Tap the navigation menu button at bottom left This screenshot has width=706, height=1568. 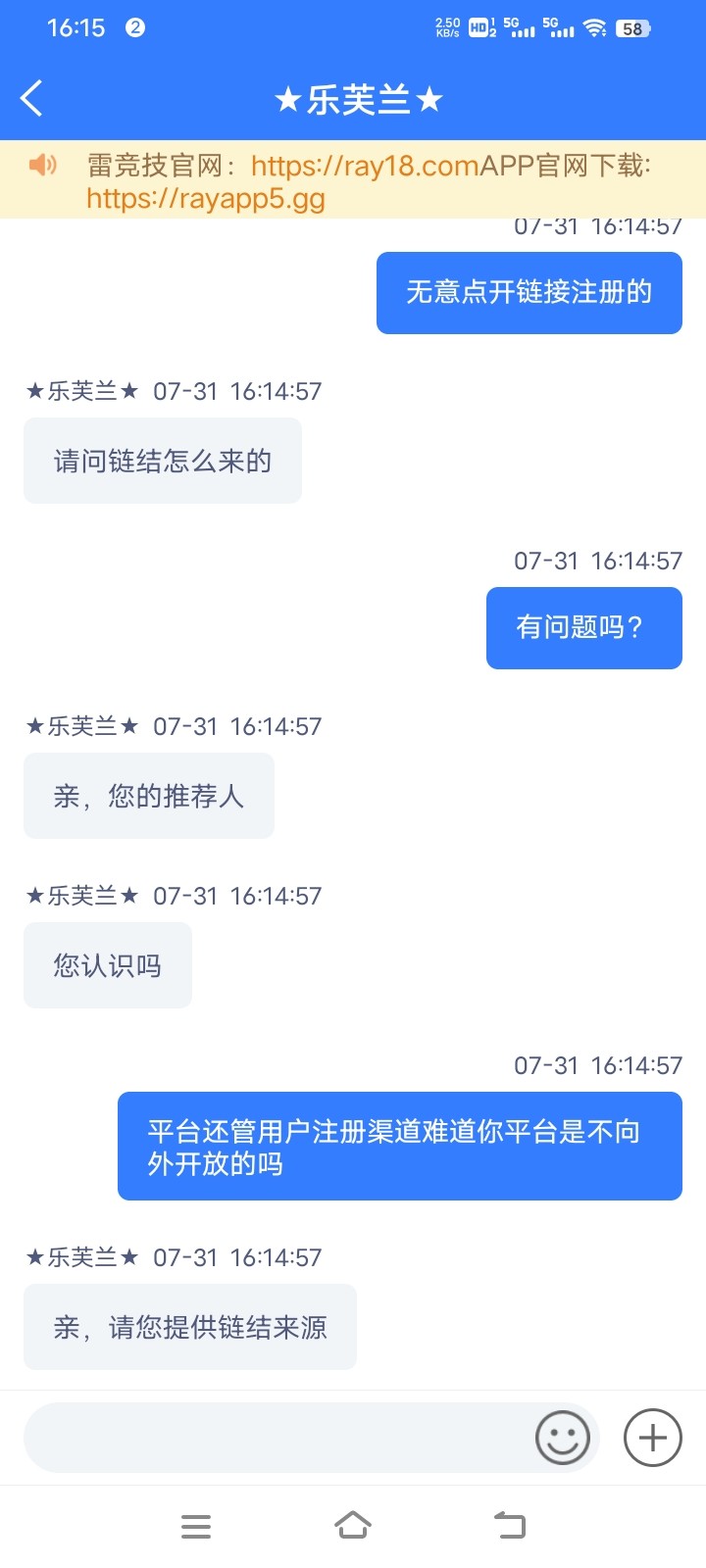tap(196, 1525)
